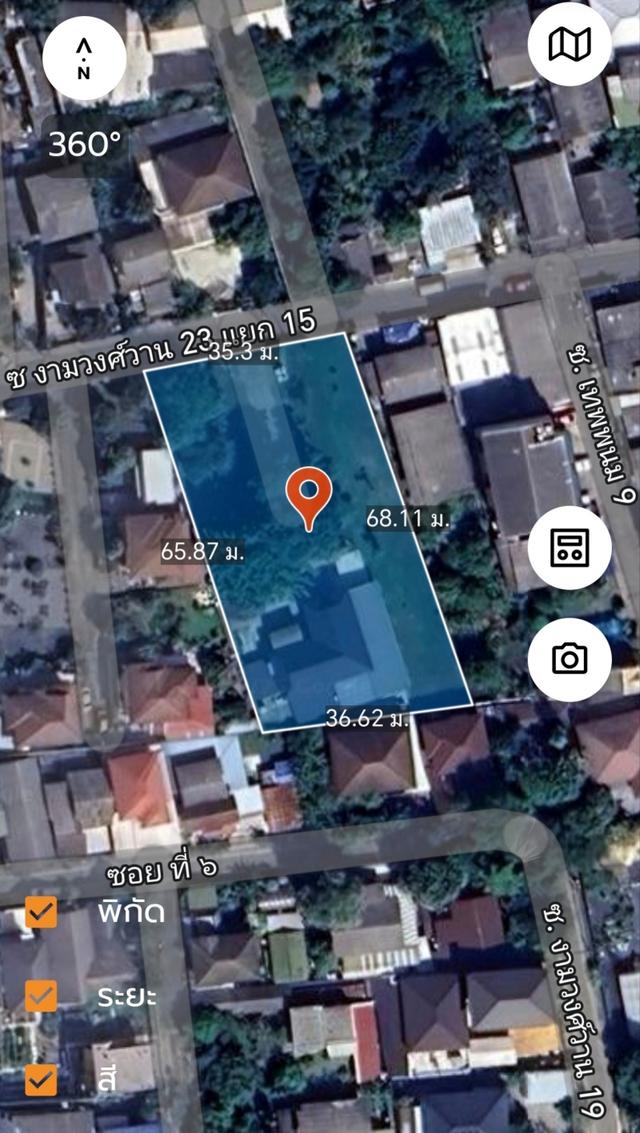Capture the map with the camera button
Screen dimensions: 640x1133
click(569, 658)
